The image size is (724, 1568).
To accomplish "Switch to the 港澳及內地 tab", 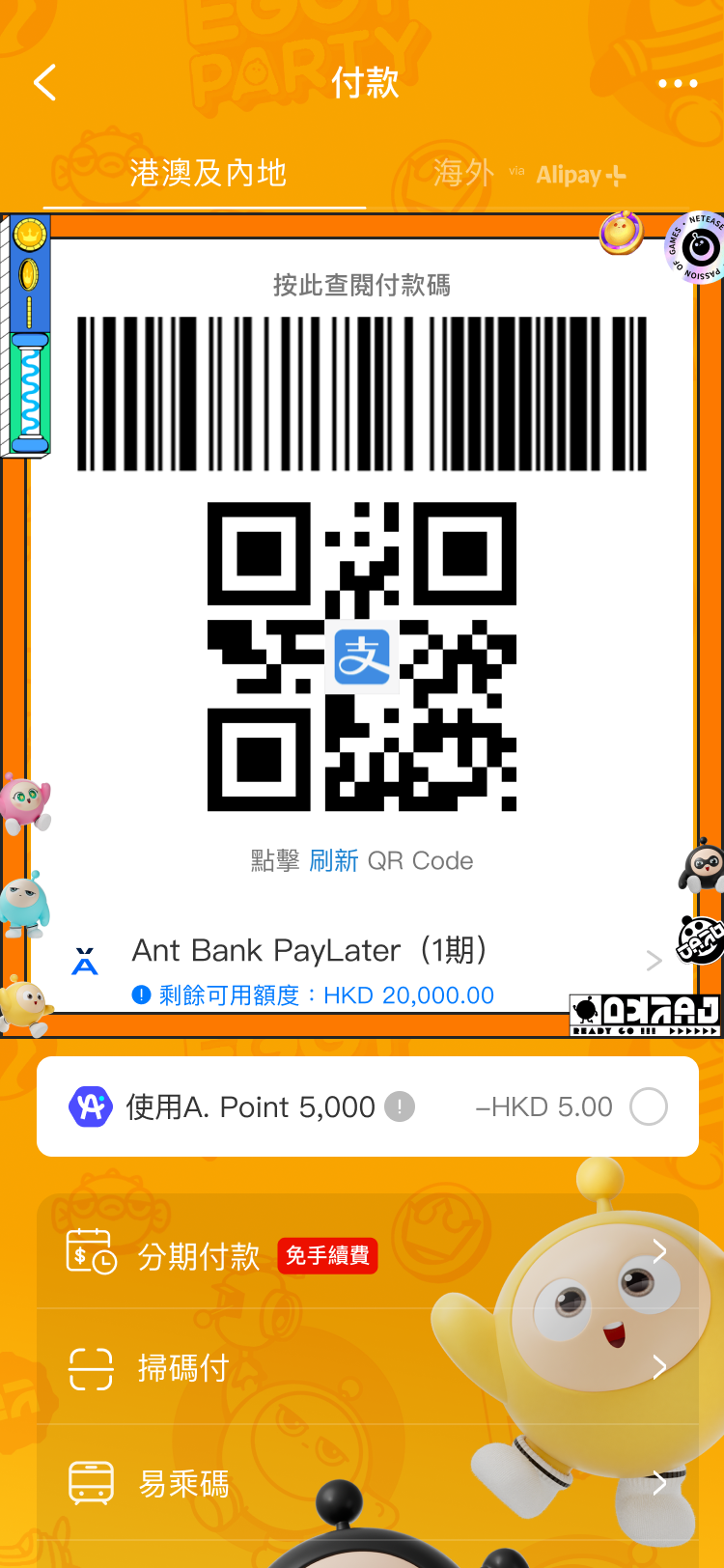I will tap(207, 174).
